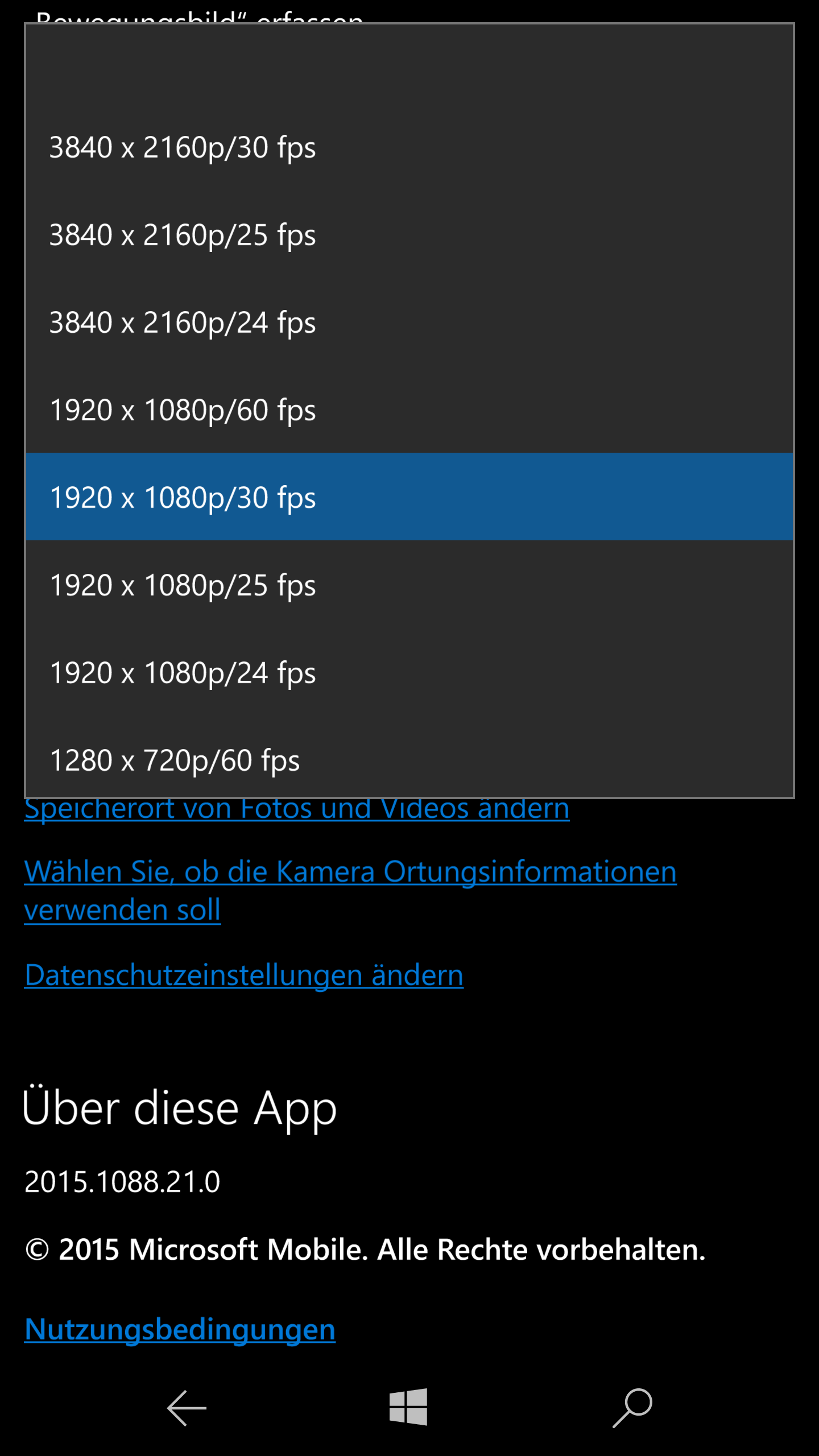This screenshot has width=819, height=1456.
Task: Keep the highlighted 1920 x 1080p/30 fps option
Action: tap(409, 497)
